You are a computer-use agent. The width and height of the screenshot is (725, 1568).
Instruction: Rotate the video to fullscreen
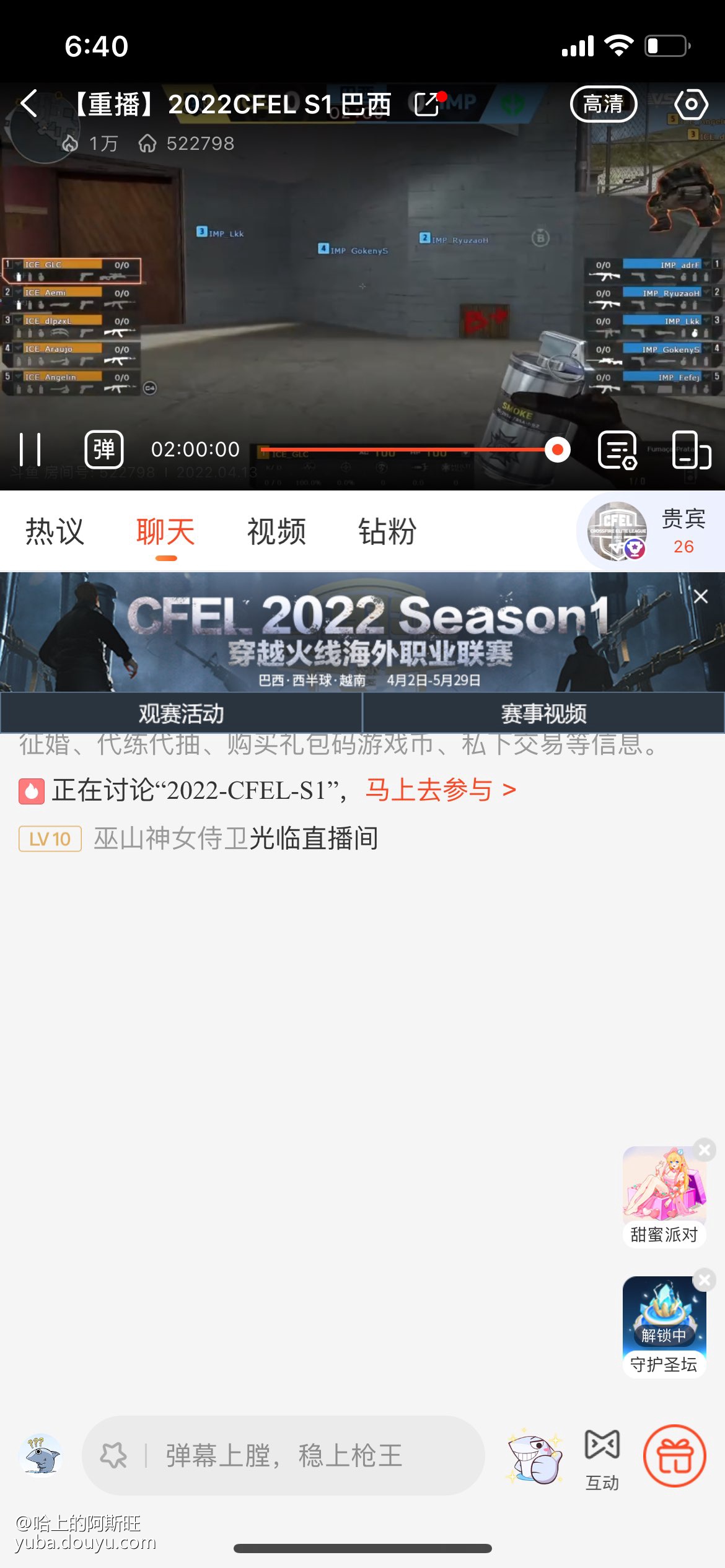[691, 450]
